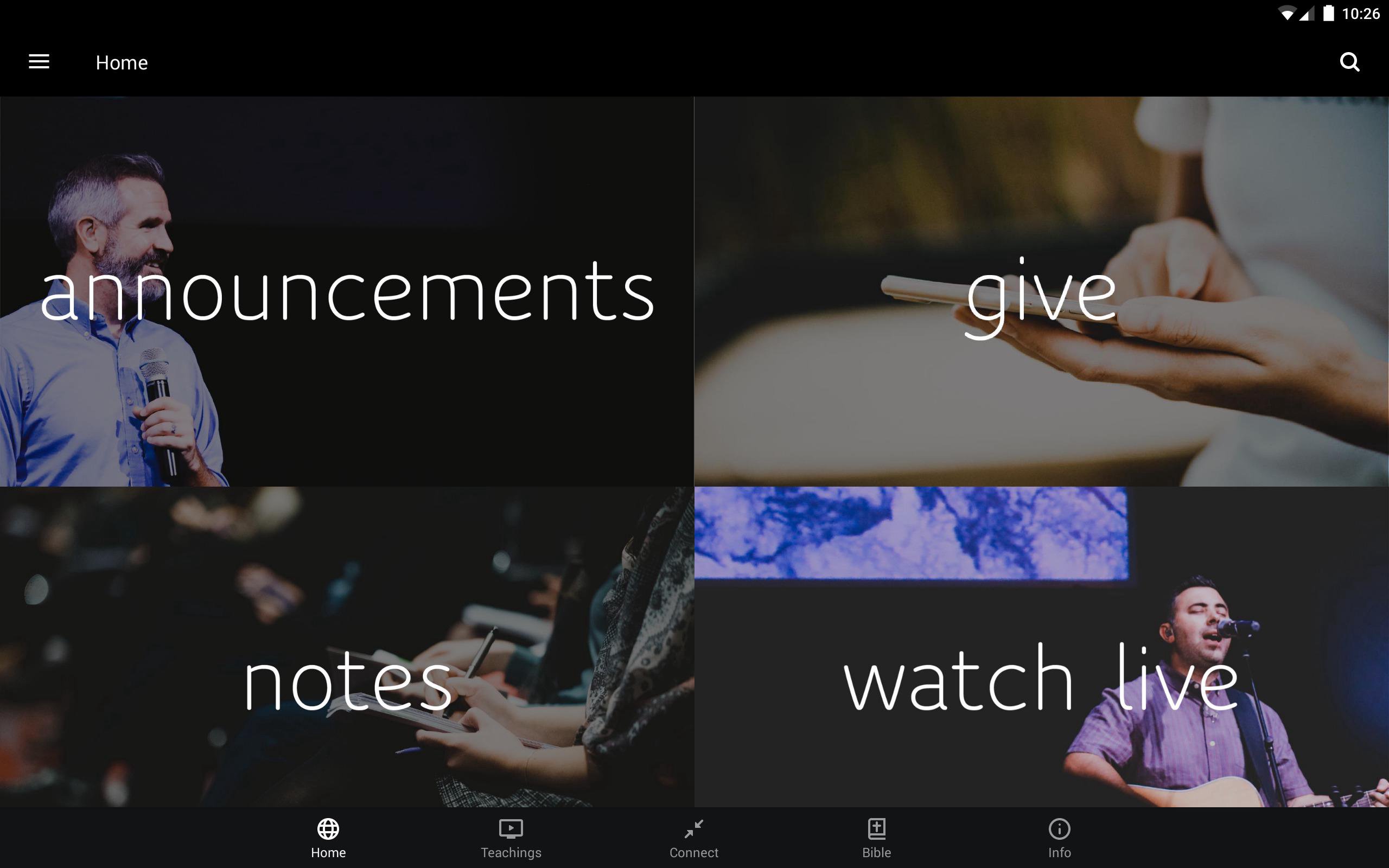Screen dimensions: 1389x868
Task: Switch to the Connect tab
Action: pyautogui.click(x=693, y=838)
